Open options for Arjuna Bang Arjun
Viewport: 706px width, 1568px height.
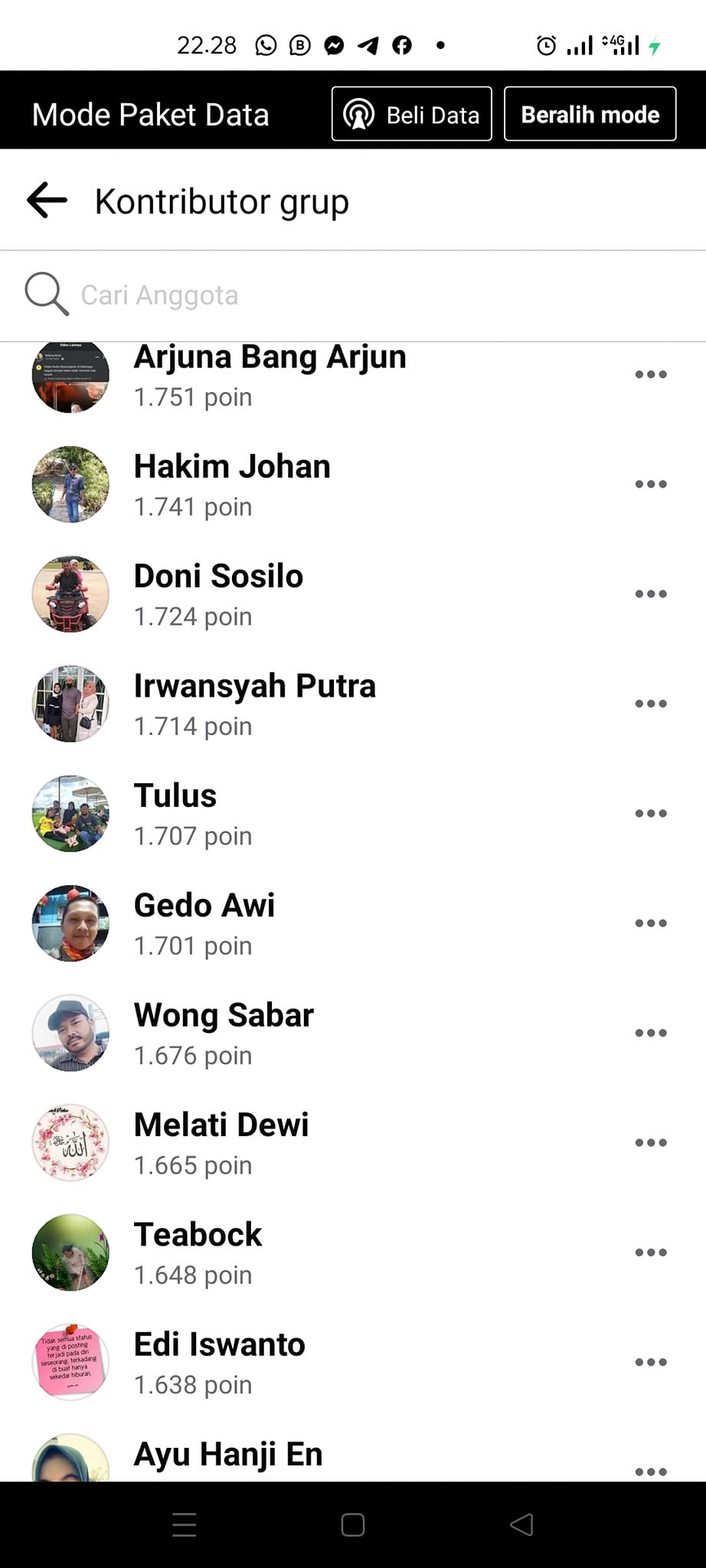pos(650,374)
